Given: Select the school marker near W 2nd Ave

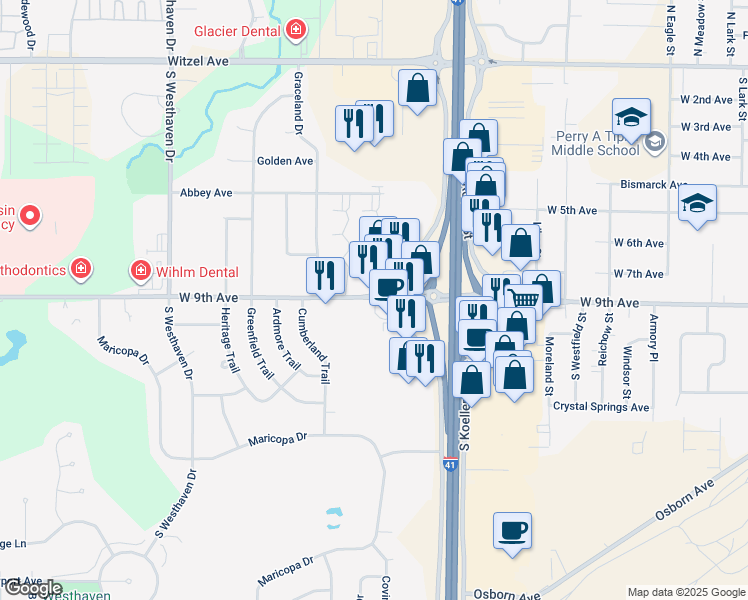Looking at the screenshot, I should pyautogui.click(x=631, y=116).
